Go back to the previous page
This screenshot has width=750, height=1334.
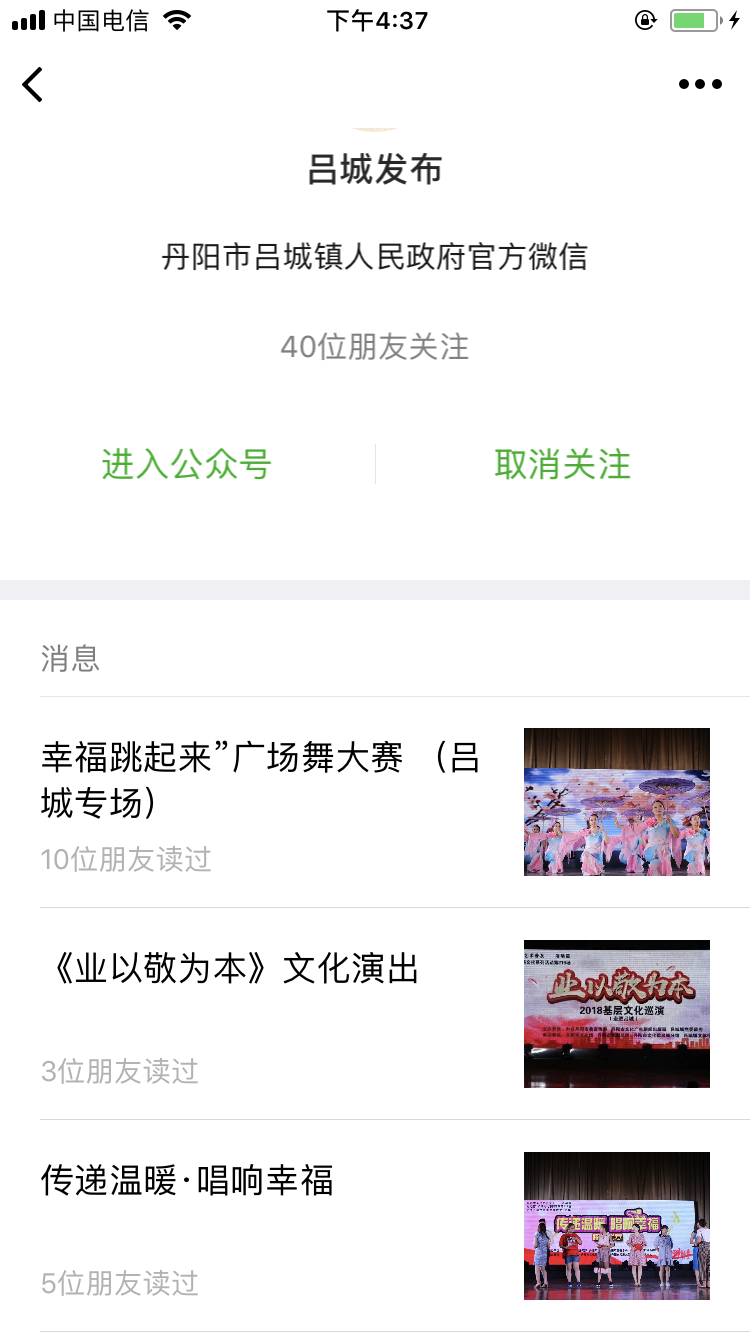[33, 85]
